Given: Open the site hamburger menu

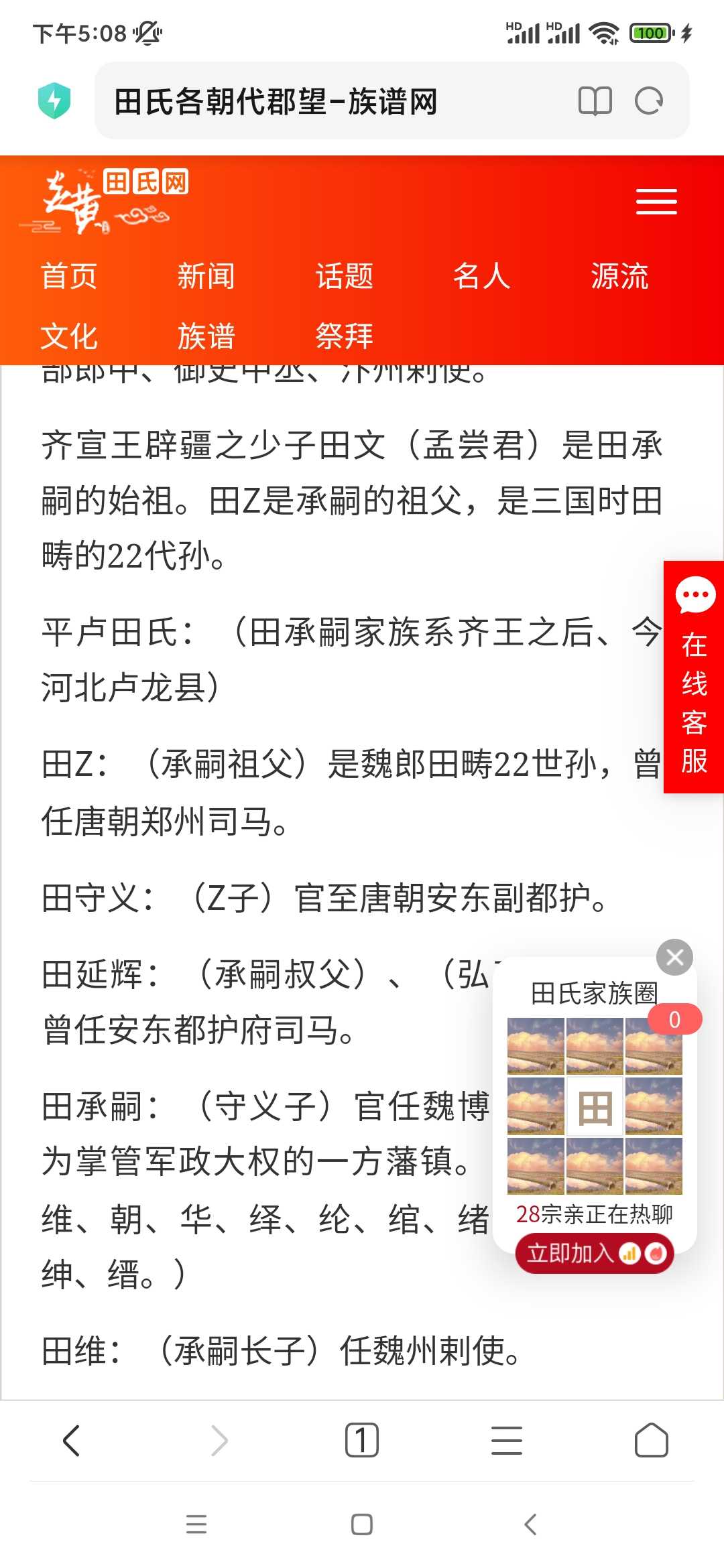Looking at the screenshot, I should [656, 202].
